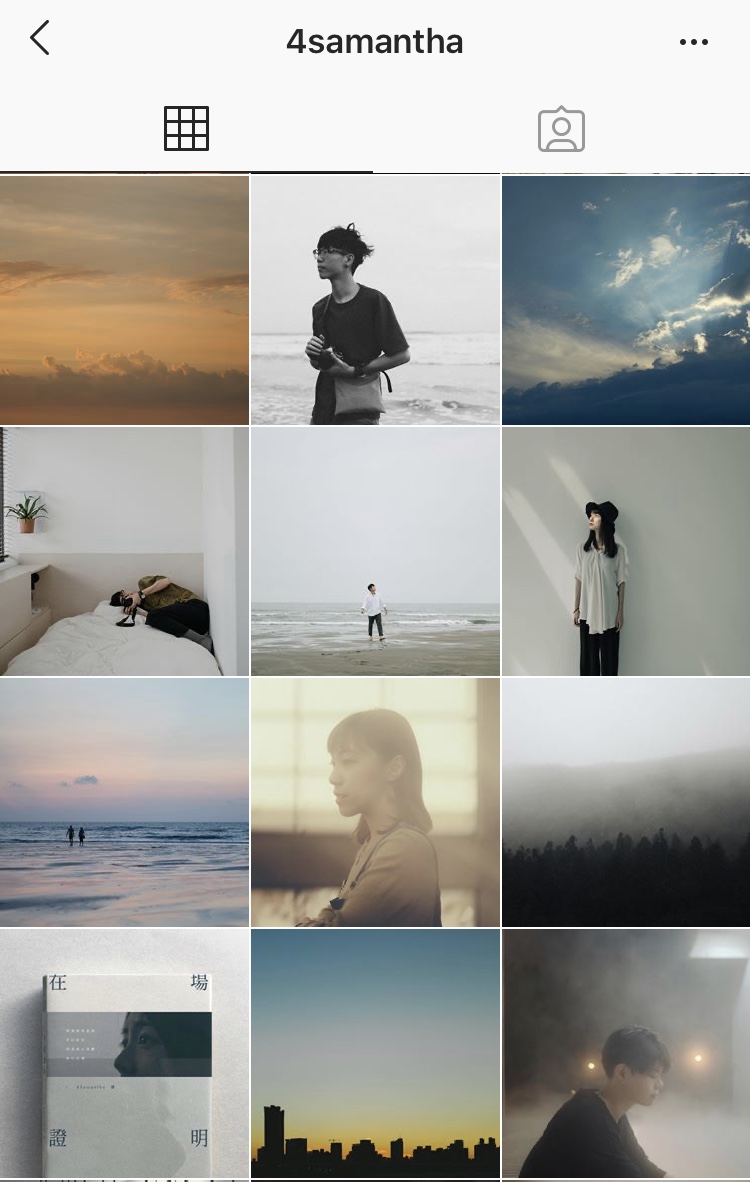Switch to the grid posts tab
The width and height of the screenshot is (750, 1182).
click(186, 129)
